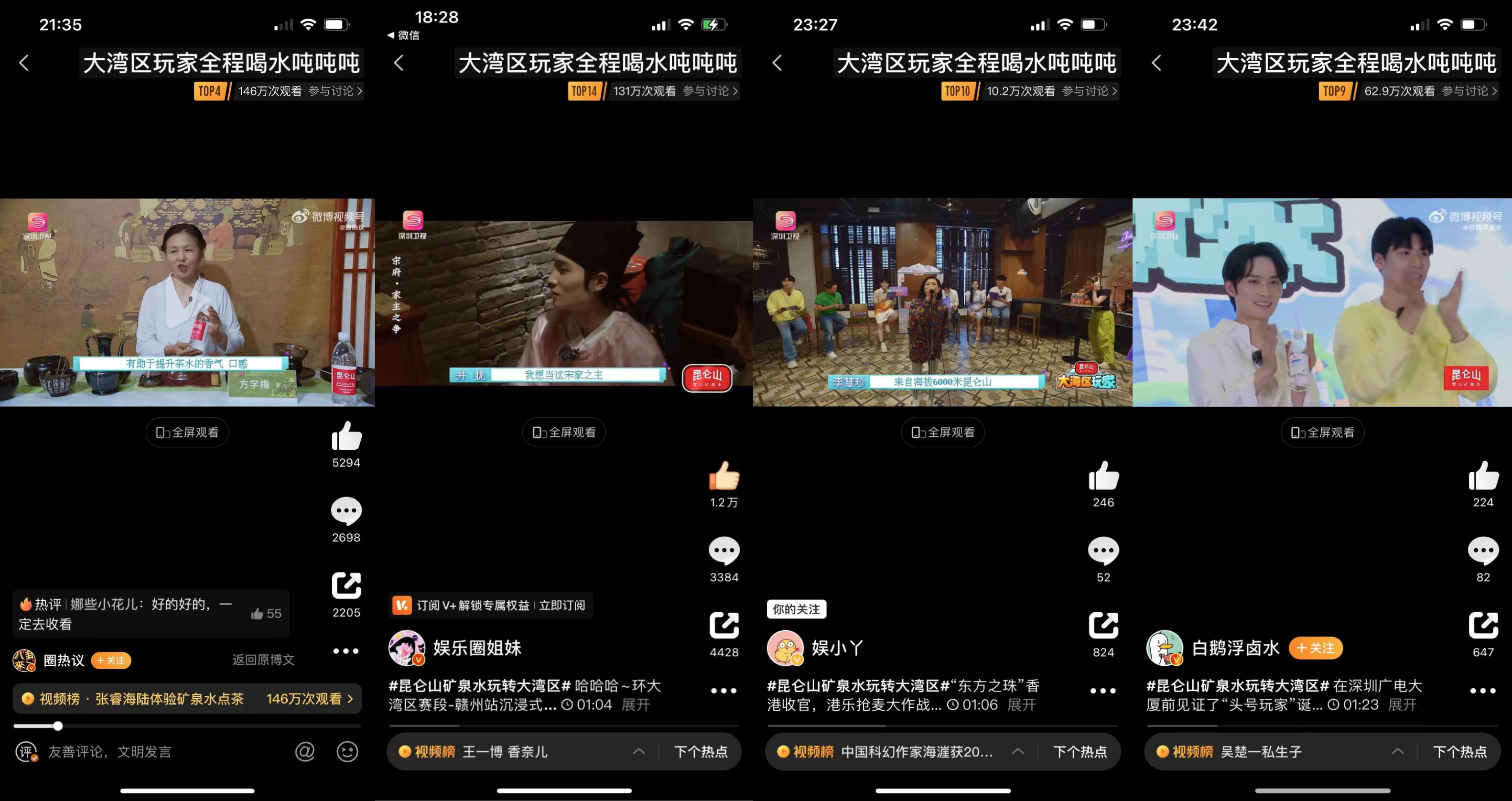The width and height of the screenshot is (1512, 801).
Task: Follow the 圈热议 account
Action: click(111, 660)
